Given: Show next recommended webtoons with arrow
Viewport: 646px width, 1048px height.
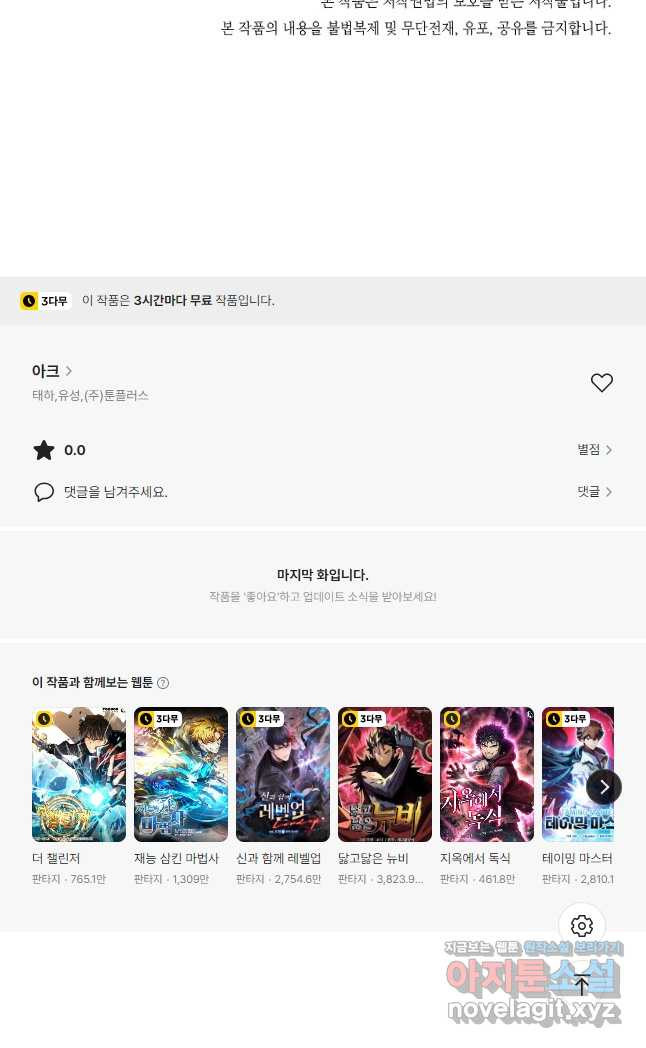Looking at the screenshot, I should [603, 787].
